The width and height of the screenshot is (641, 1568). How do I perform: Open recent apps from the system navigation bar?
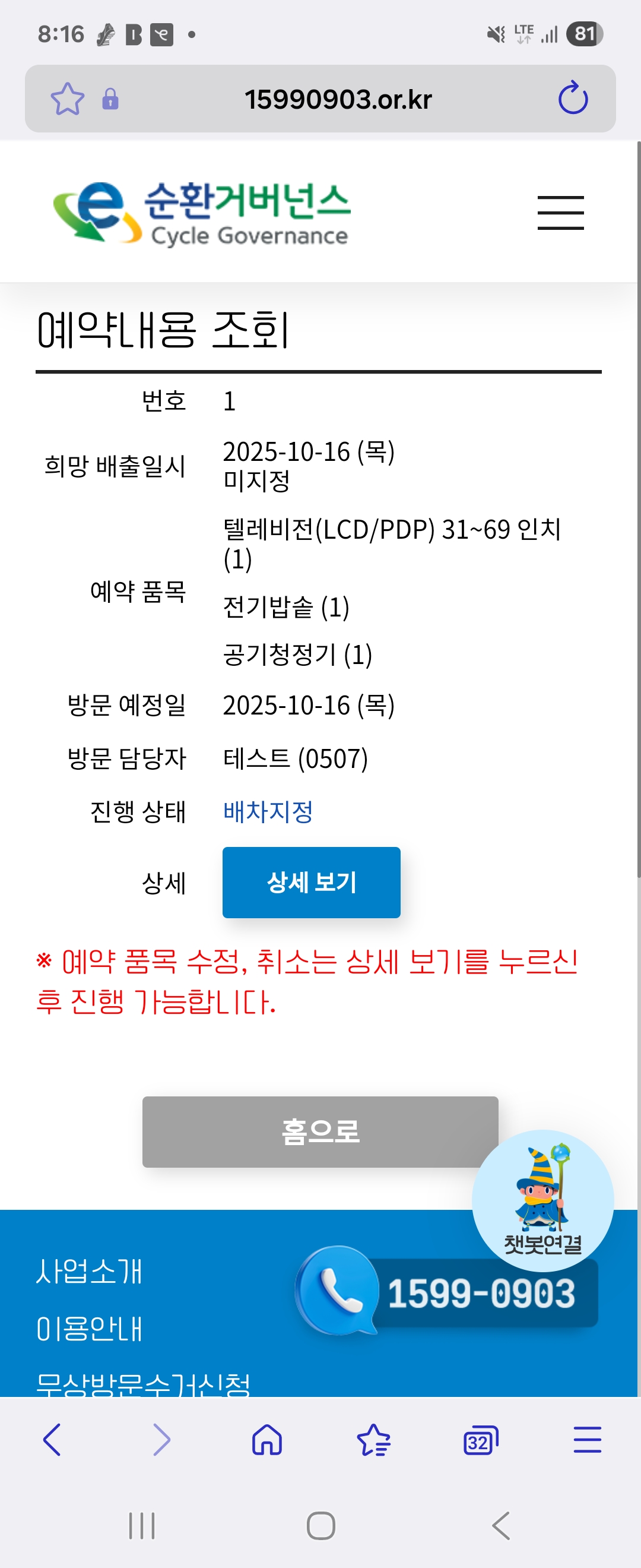142,1526
